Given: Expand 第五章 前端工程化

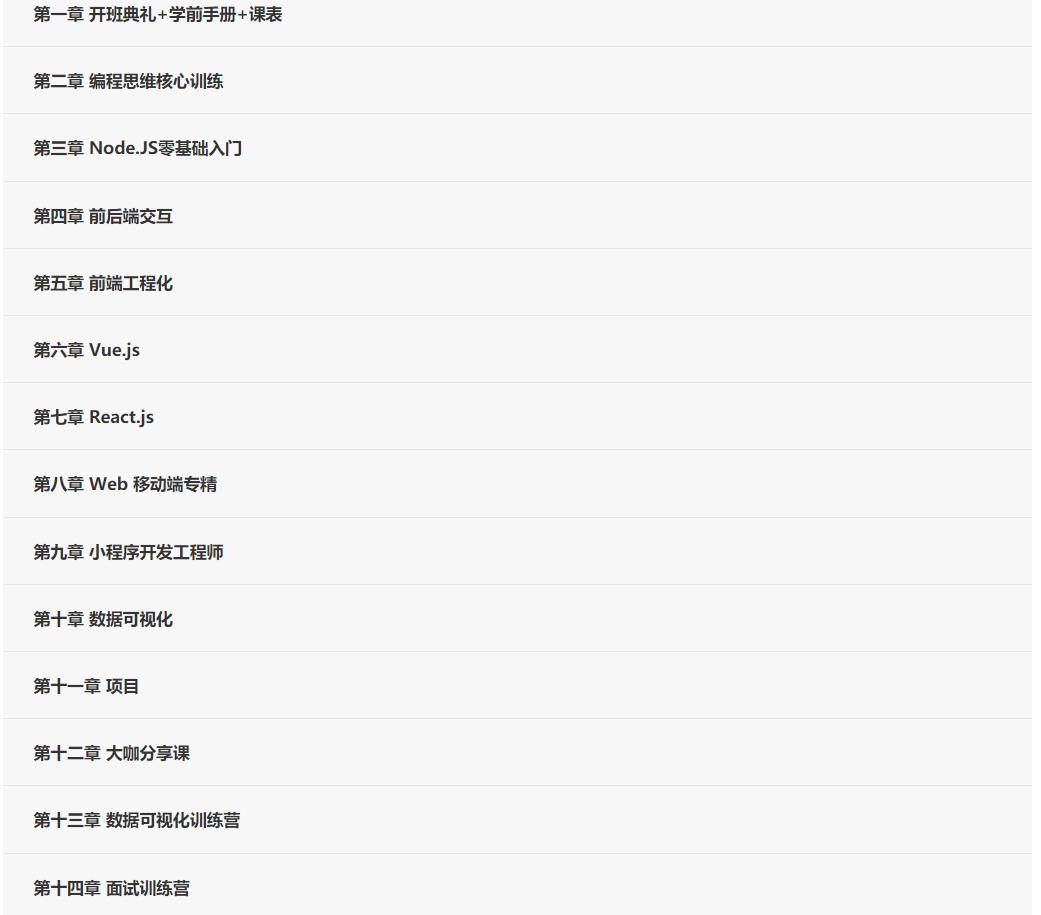Looking at the screenshot, I should [103, 283].
